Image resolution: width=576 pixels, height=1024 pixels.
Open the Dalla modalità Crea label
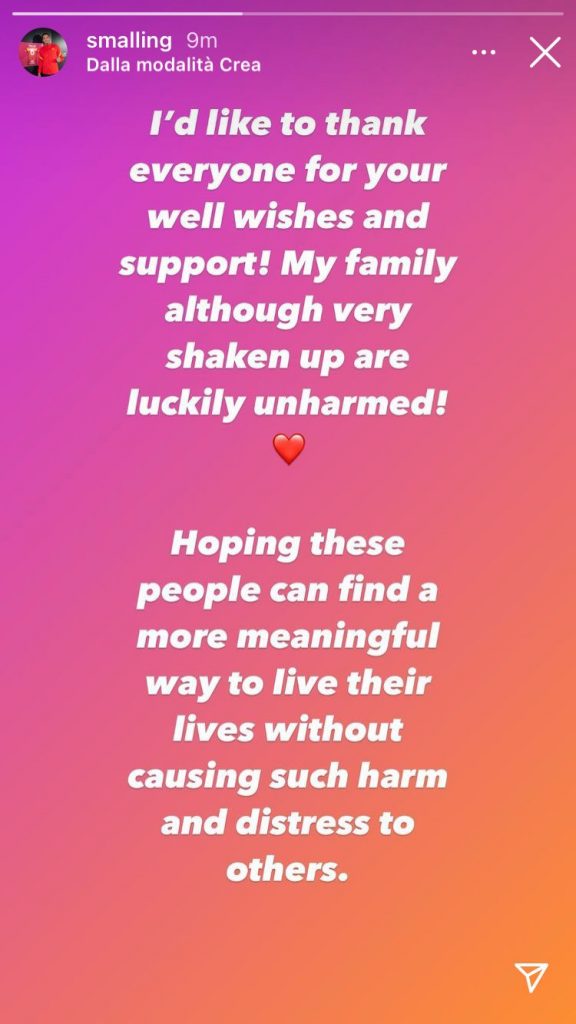(x=173, y=65)
